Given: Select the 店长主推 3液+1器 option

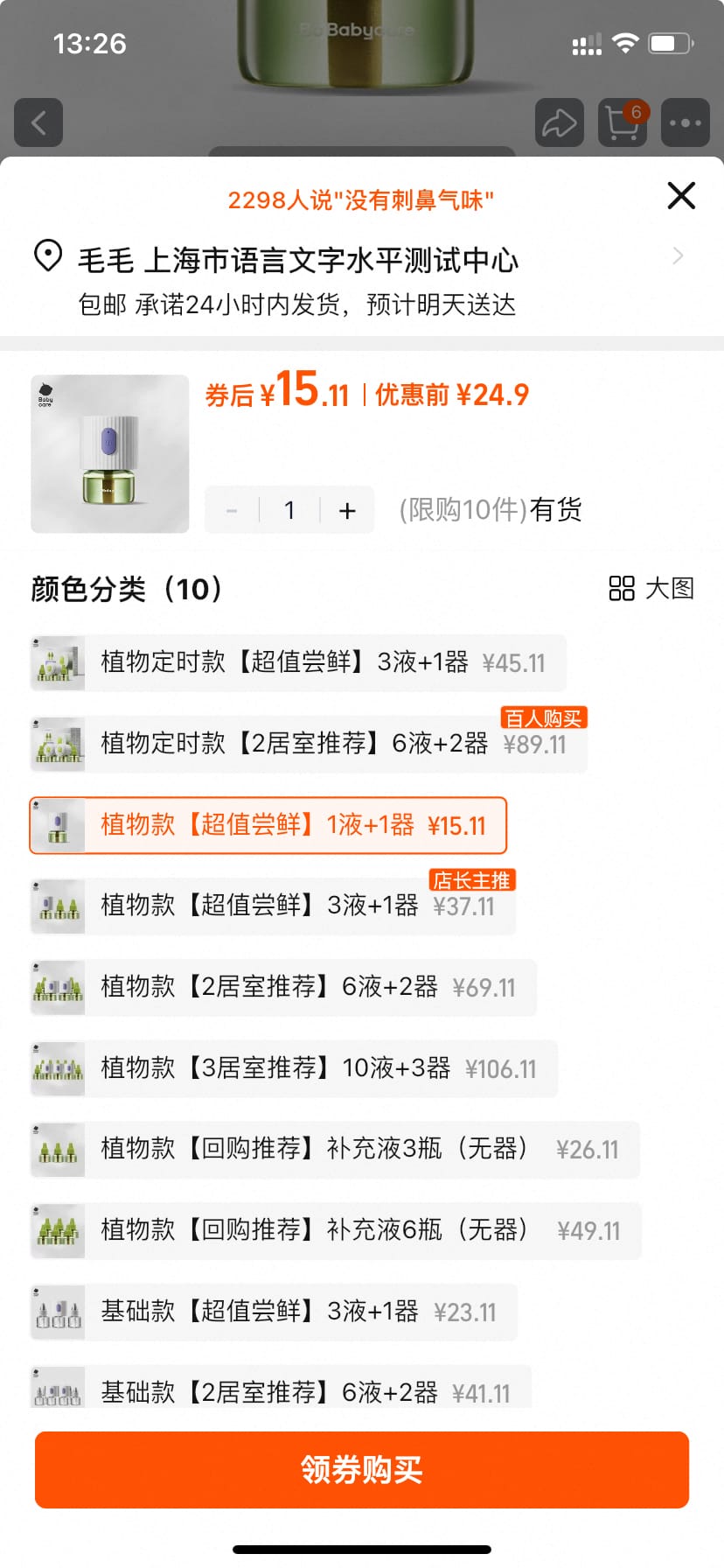Looking at the screenshot, I should tap(271, 906).
